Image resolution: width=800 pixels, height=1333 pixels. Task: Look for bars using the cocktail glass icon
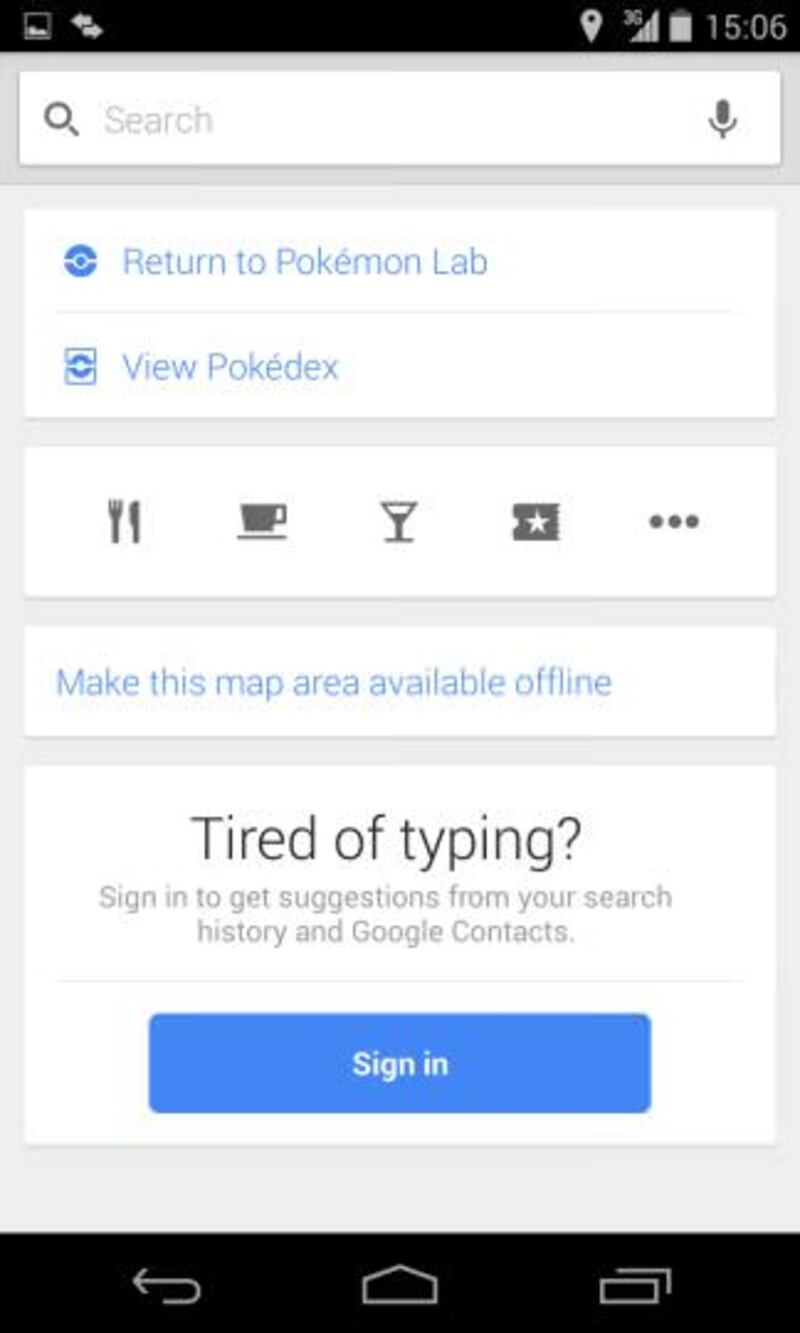(399, 522)
